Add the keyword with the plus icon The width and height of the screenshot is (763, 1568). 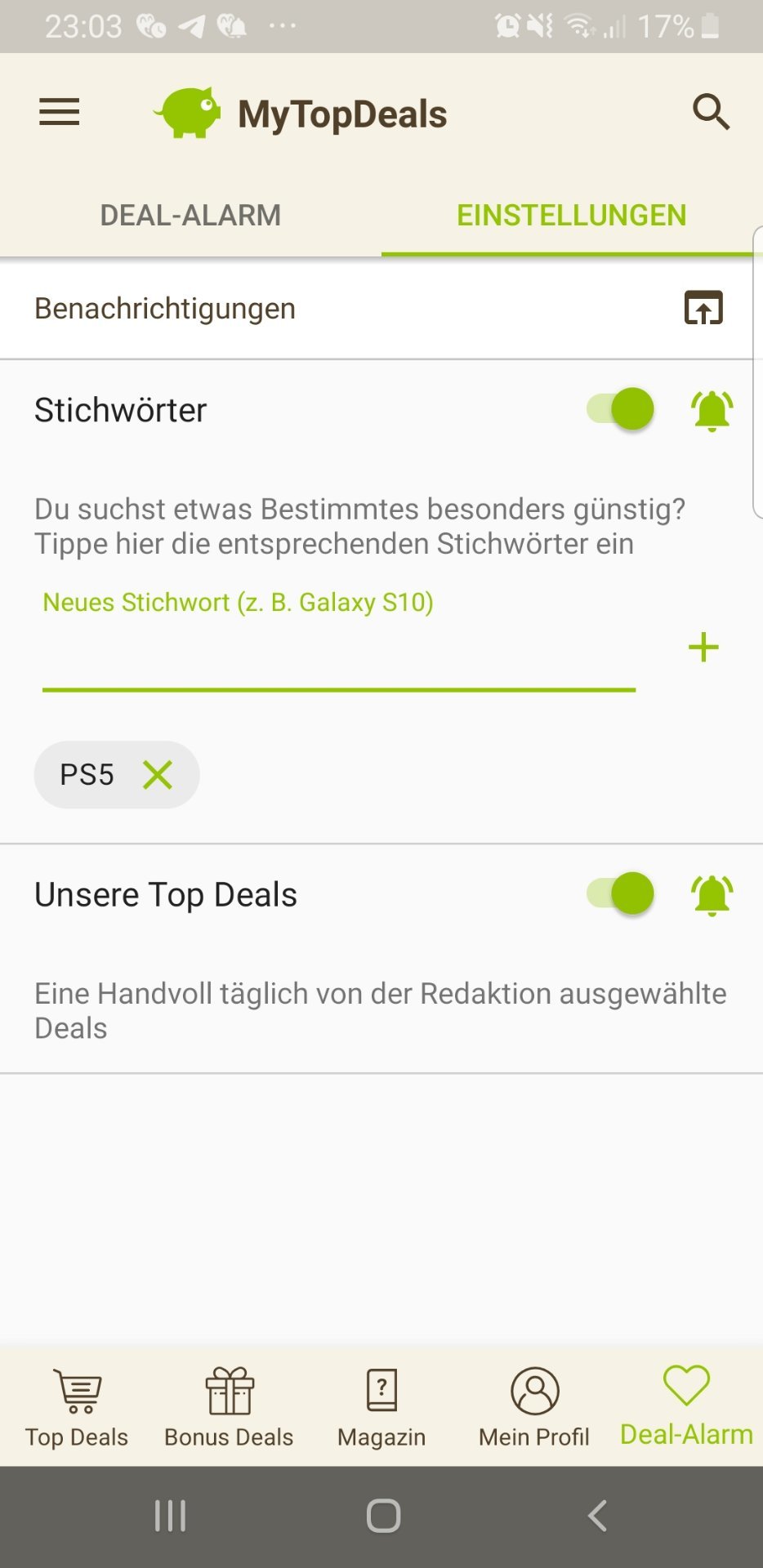point(703,648)
